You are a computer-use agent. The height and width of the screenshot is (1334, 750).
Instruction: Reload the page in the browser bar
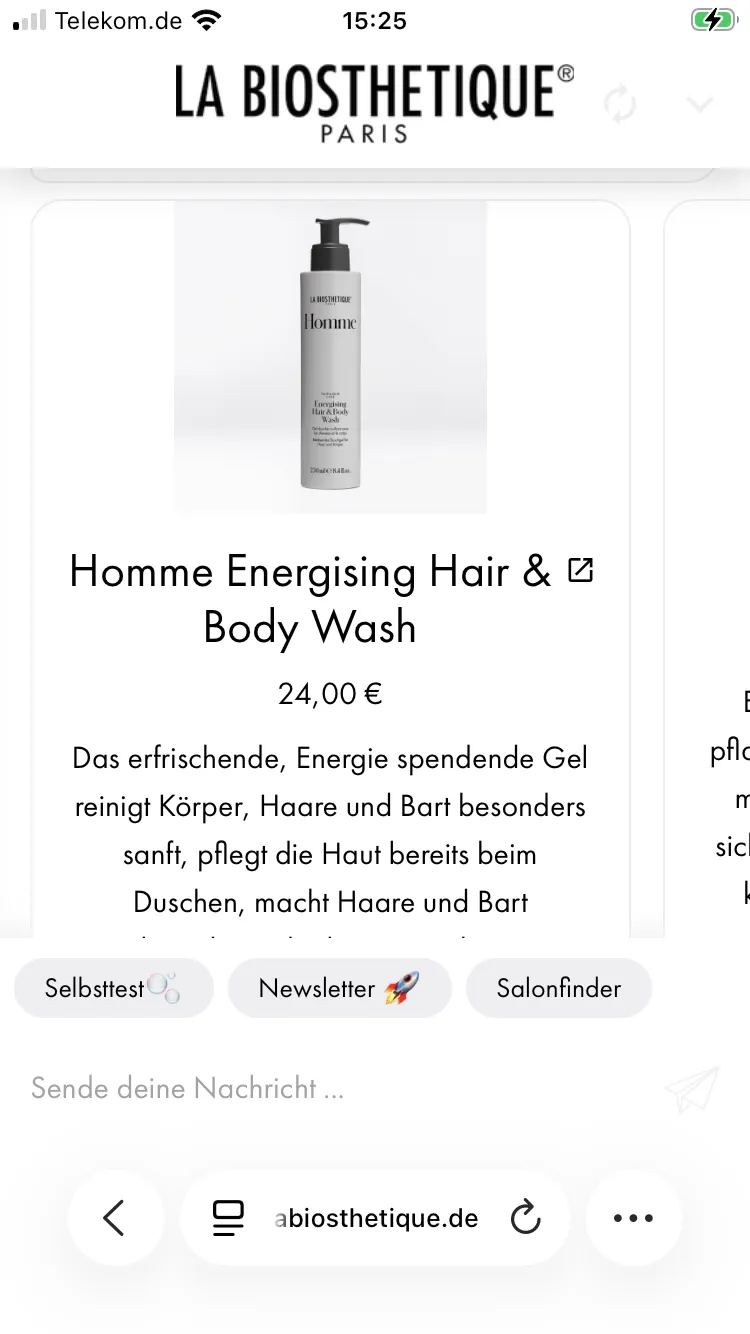(525, 1218)
